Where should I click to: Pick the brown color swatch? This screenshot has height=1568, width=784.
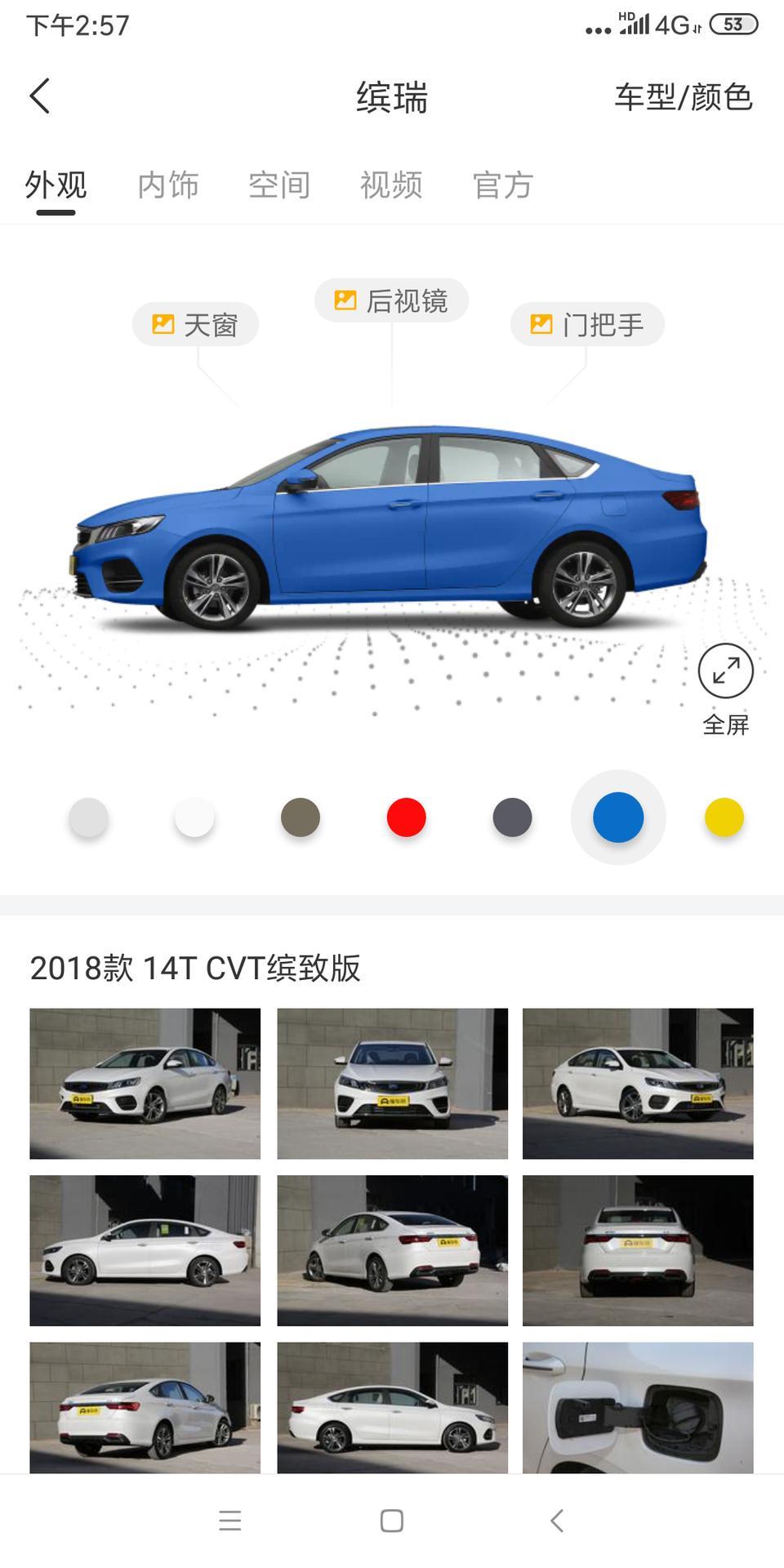pos(301,817)
